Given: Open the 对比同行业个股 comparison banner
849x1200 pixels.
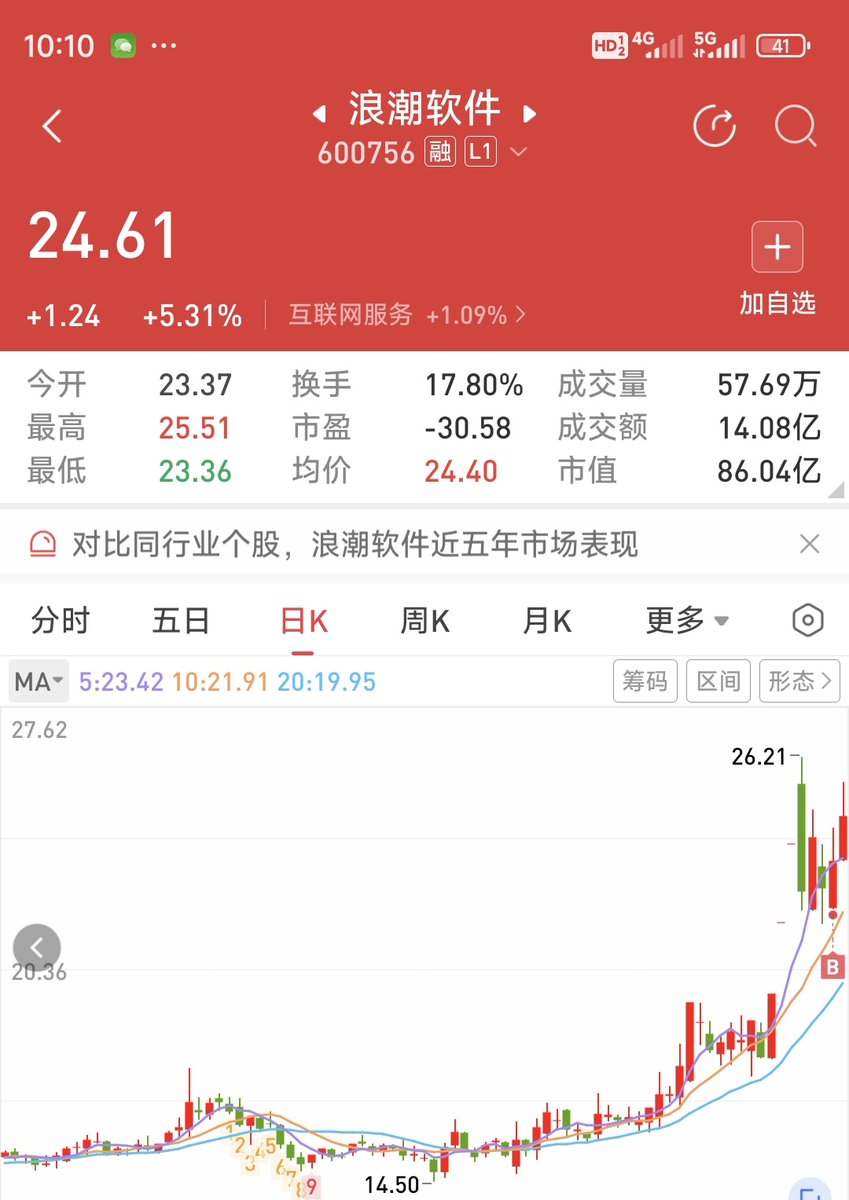Looking at the screenshot, I should click(354, 545).
